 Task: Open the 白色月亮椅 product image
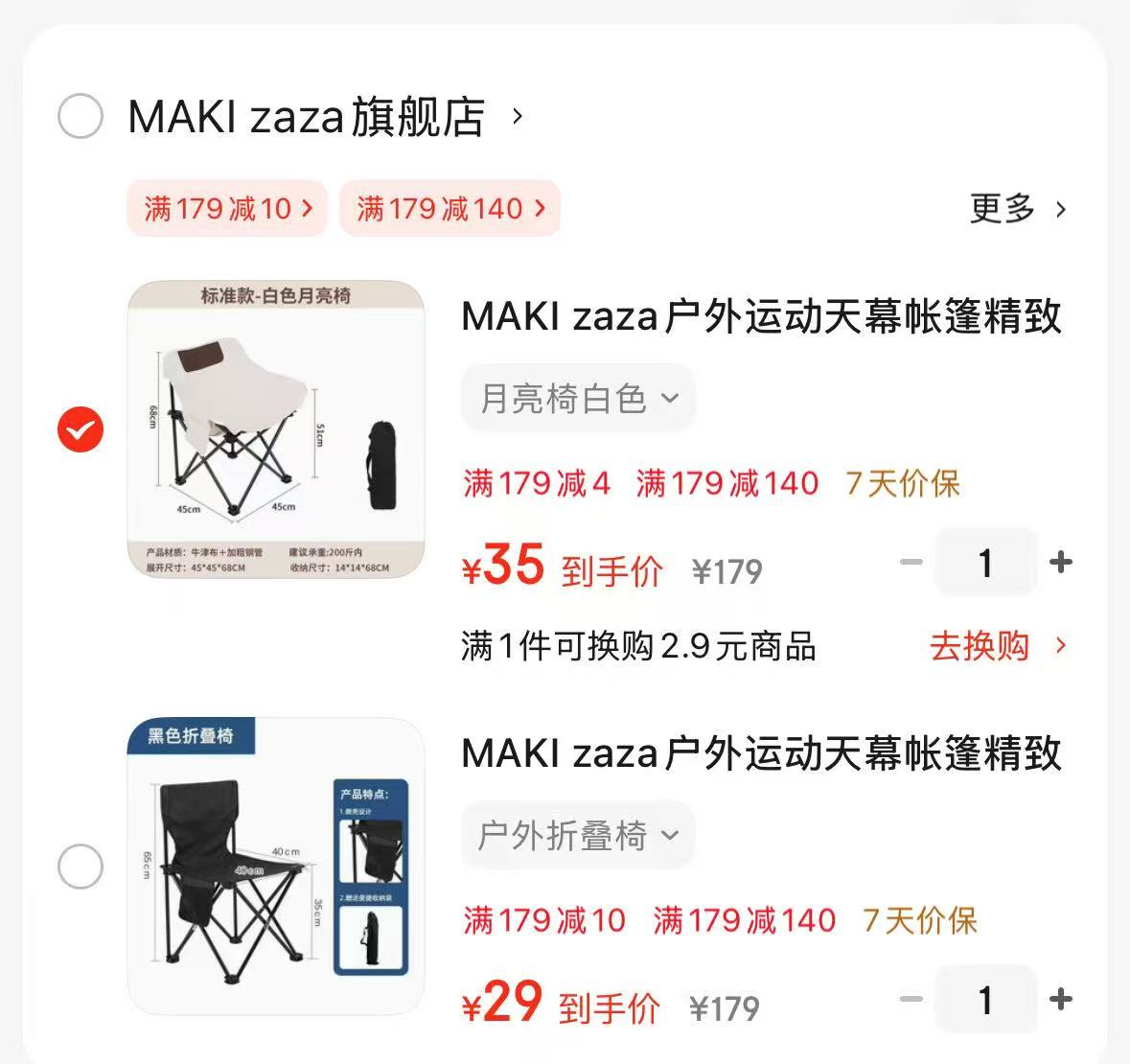click(276, 428)
